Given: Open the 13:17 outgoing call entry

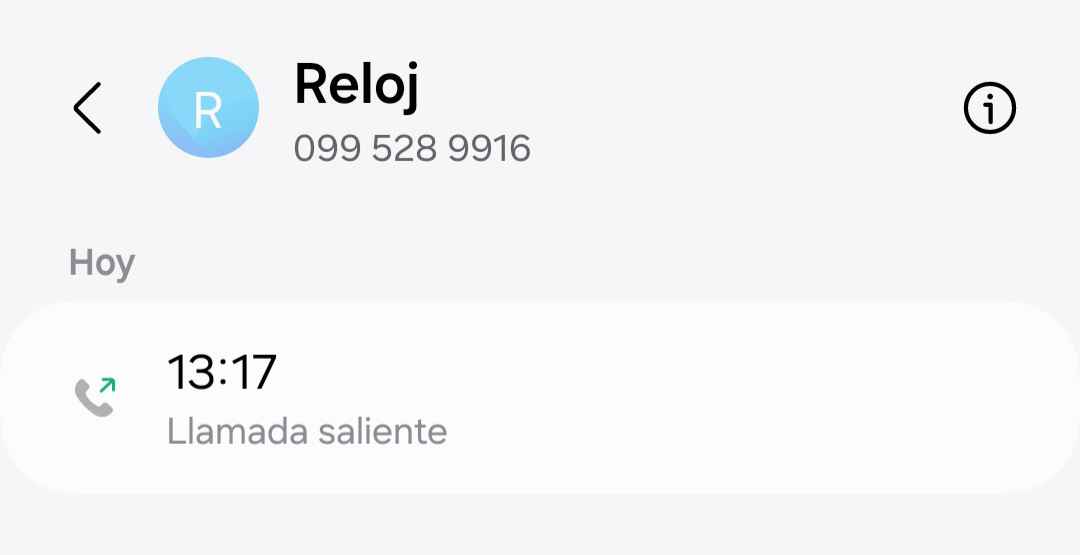Looking at the screenshot, I should (x=540, y=398).
